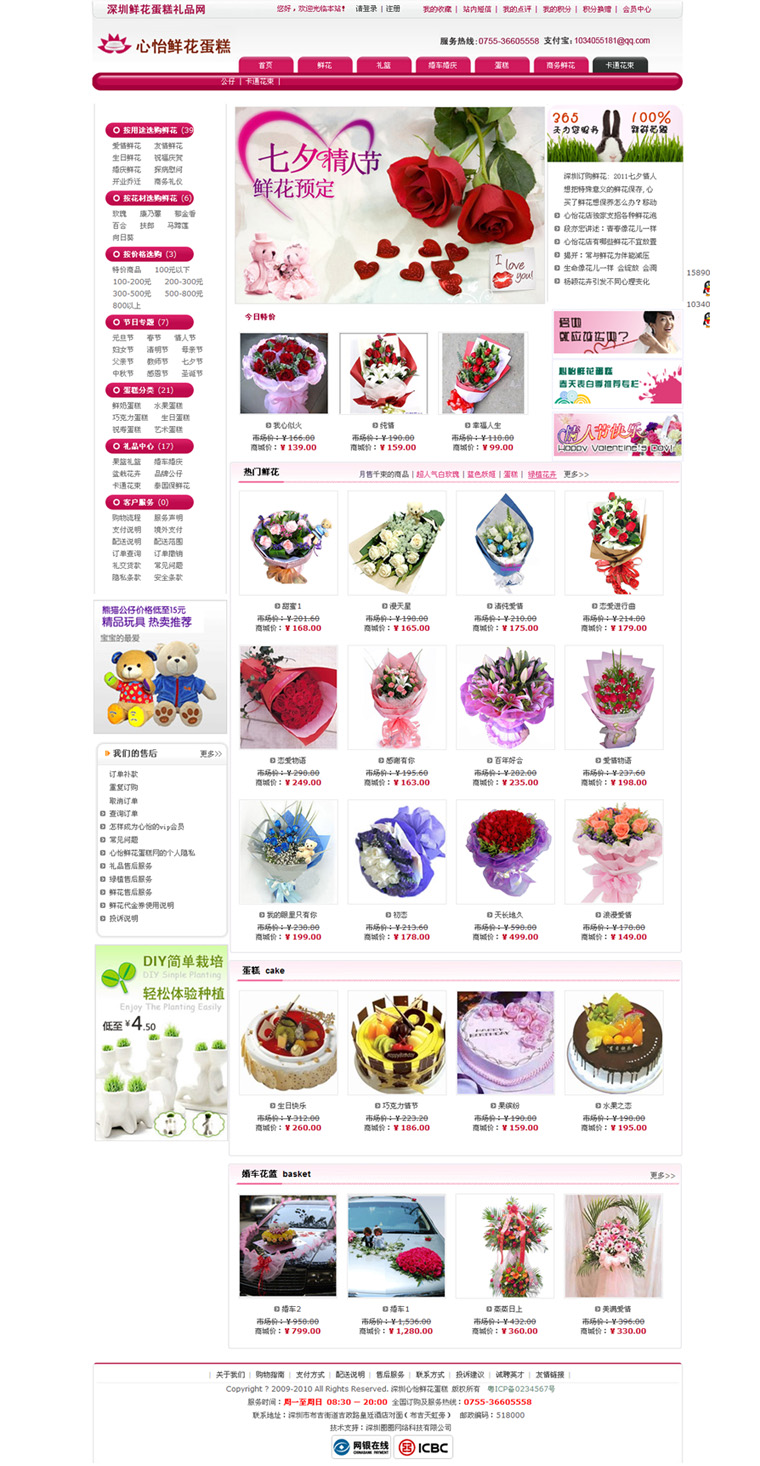
Task: Open the DIY简单栽培 planting banner
Action: [161, 1042]
